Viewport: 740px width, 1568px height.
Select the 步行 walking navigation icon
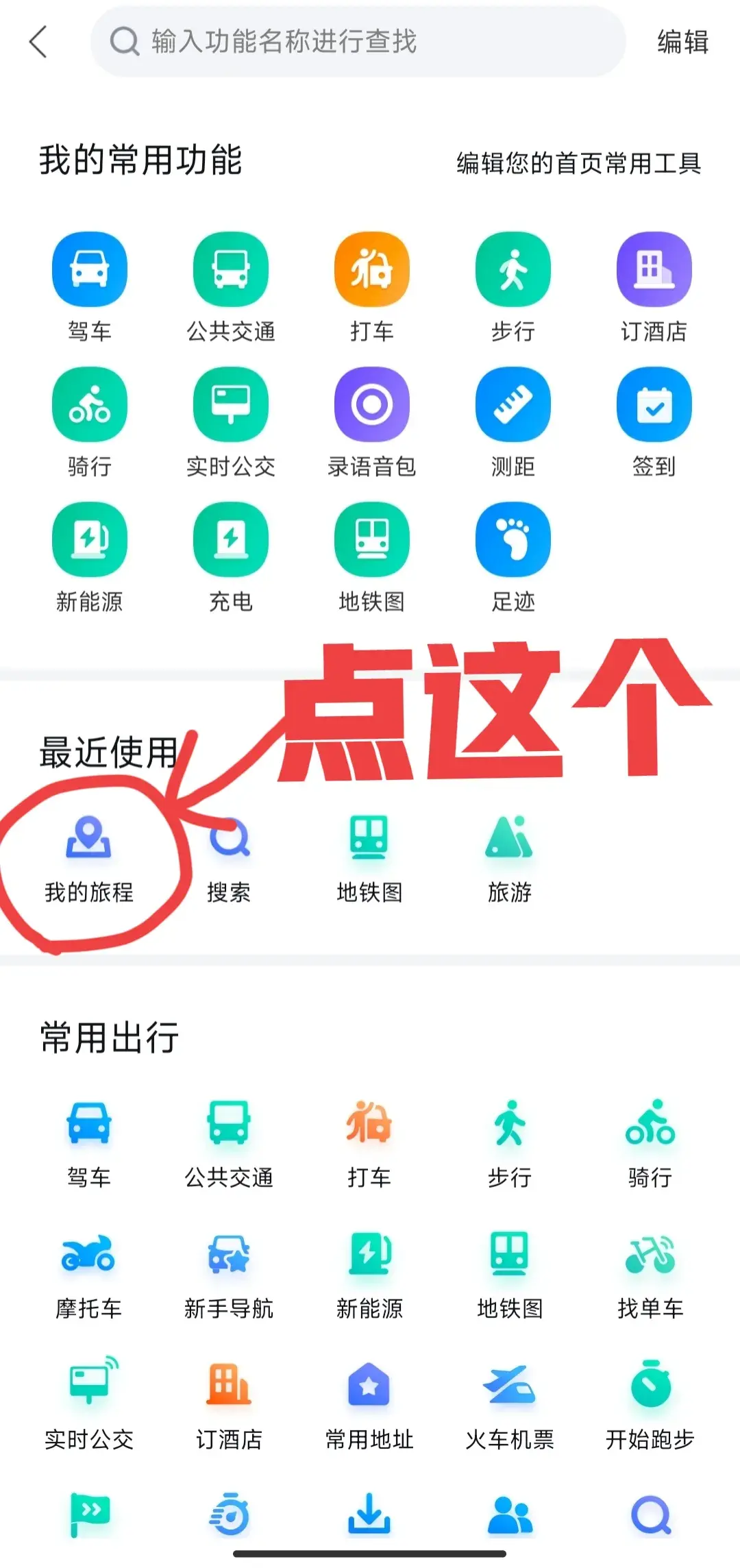tap(513, 269)
